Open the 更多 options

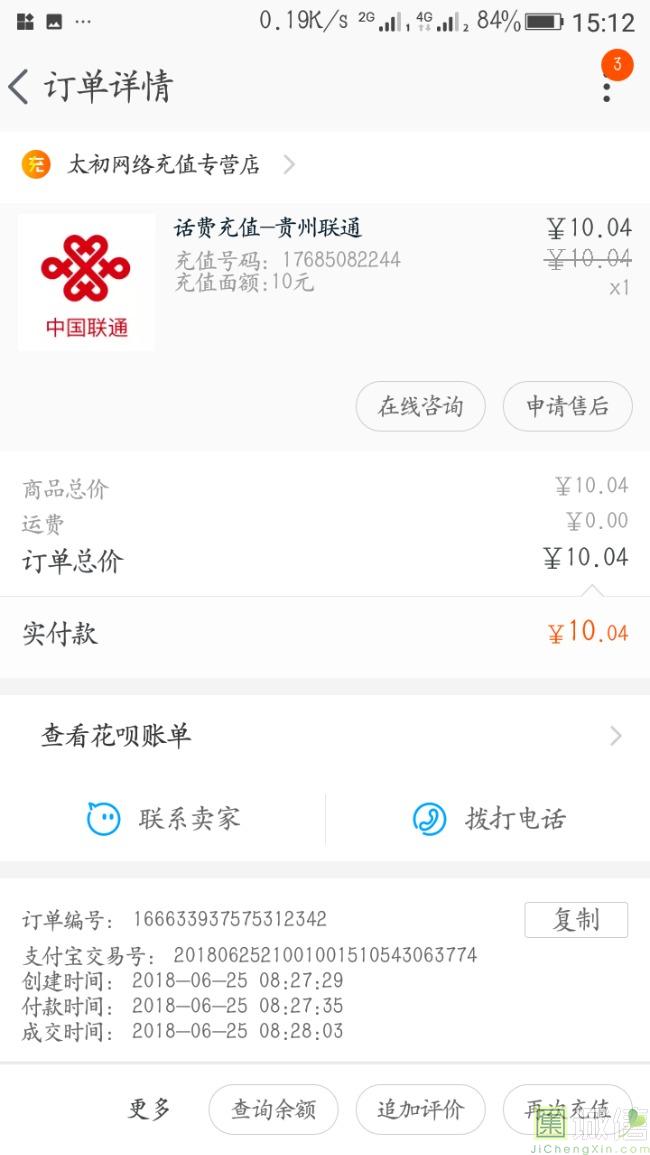[x=150, y=1109]
